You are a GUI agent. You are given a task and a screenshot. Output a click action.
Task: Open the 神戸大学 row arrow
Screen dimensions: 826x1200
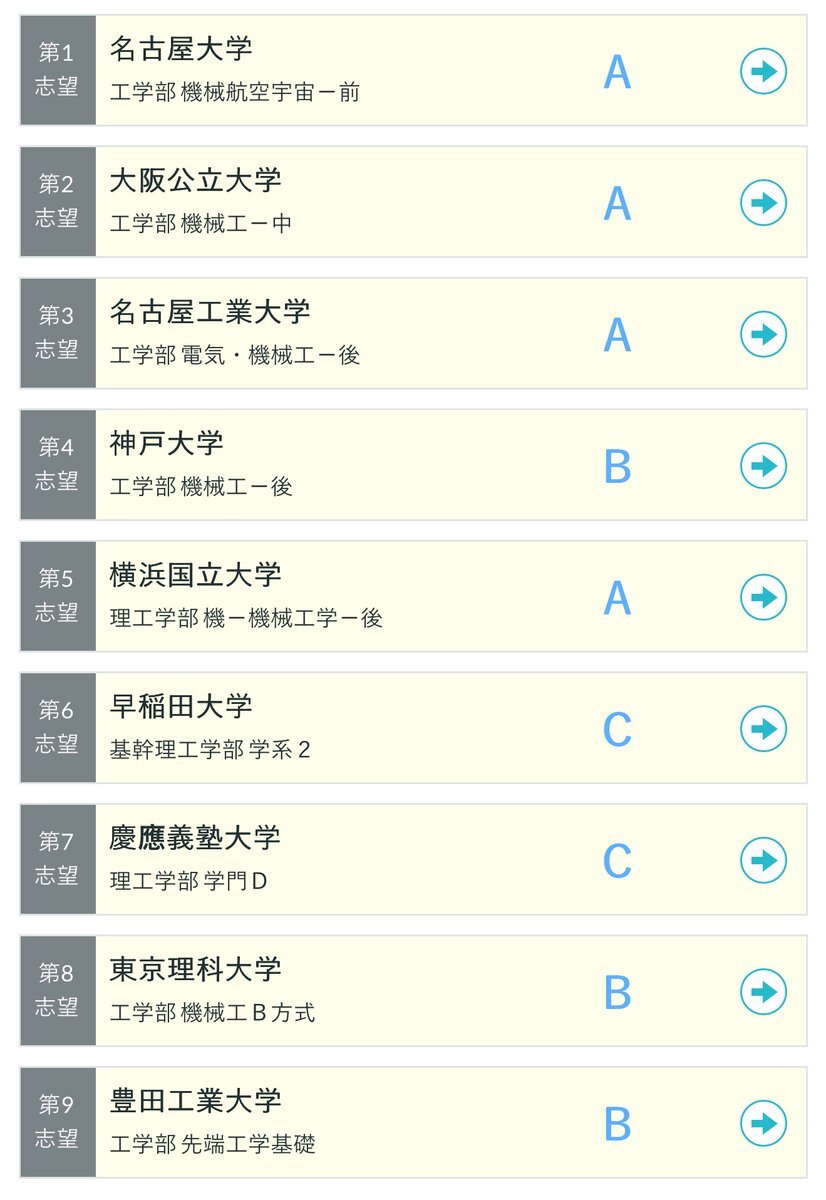click(763, 466)
